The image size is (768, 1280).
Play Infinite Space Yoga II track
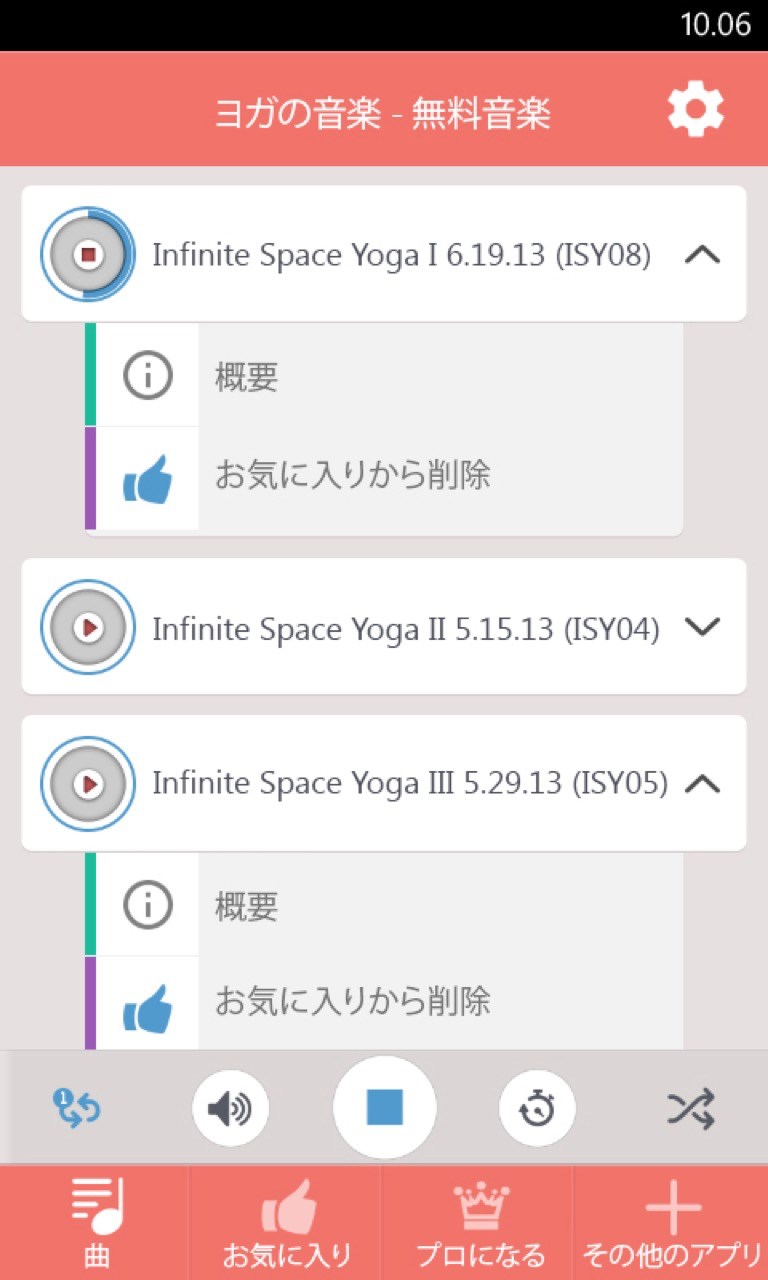tap(87, 627)
